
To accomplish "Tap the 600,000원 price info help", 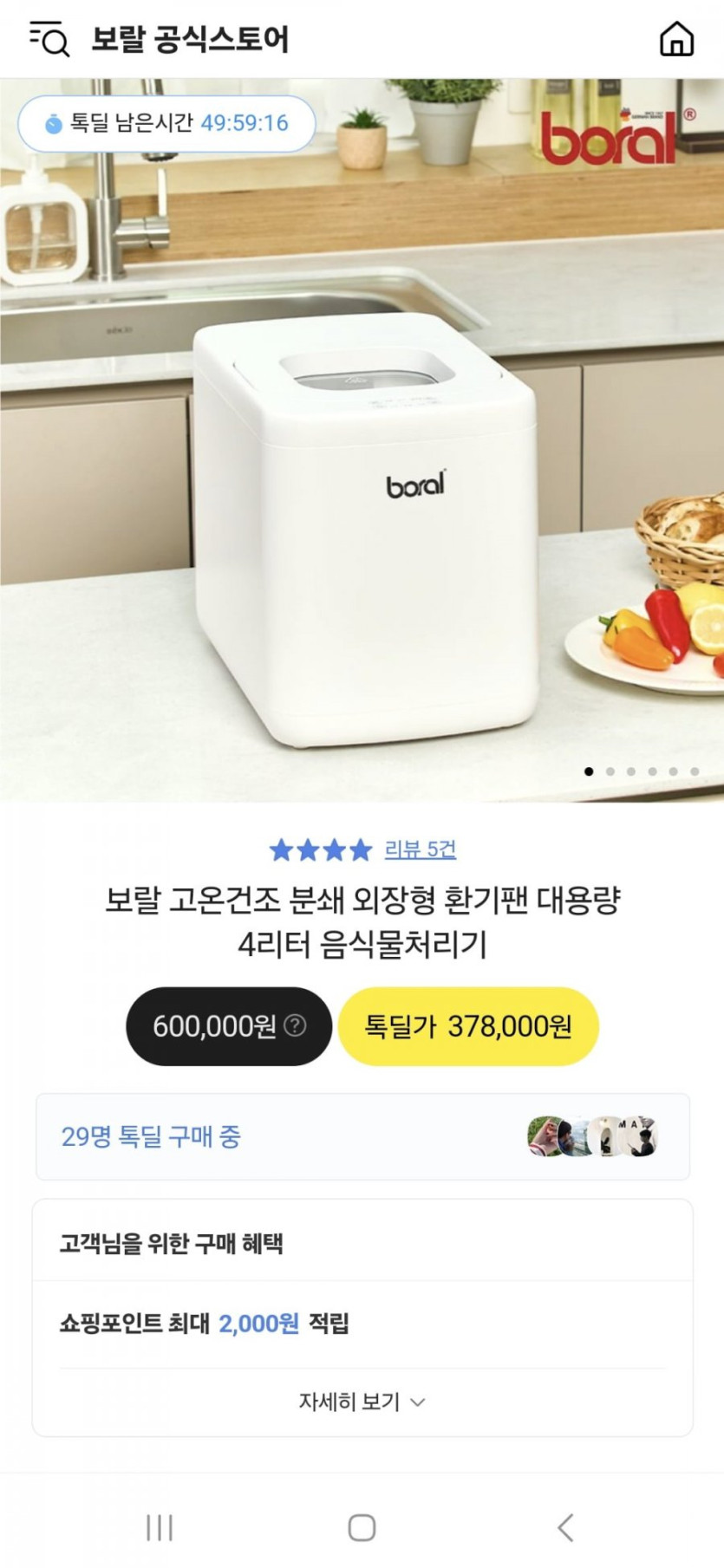I will click(295, 1025).
